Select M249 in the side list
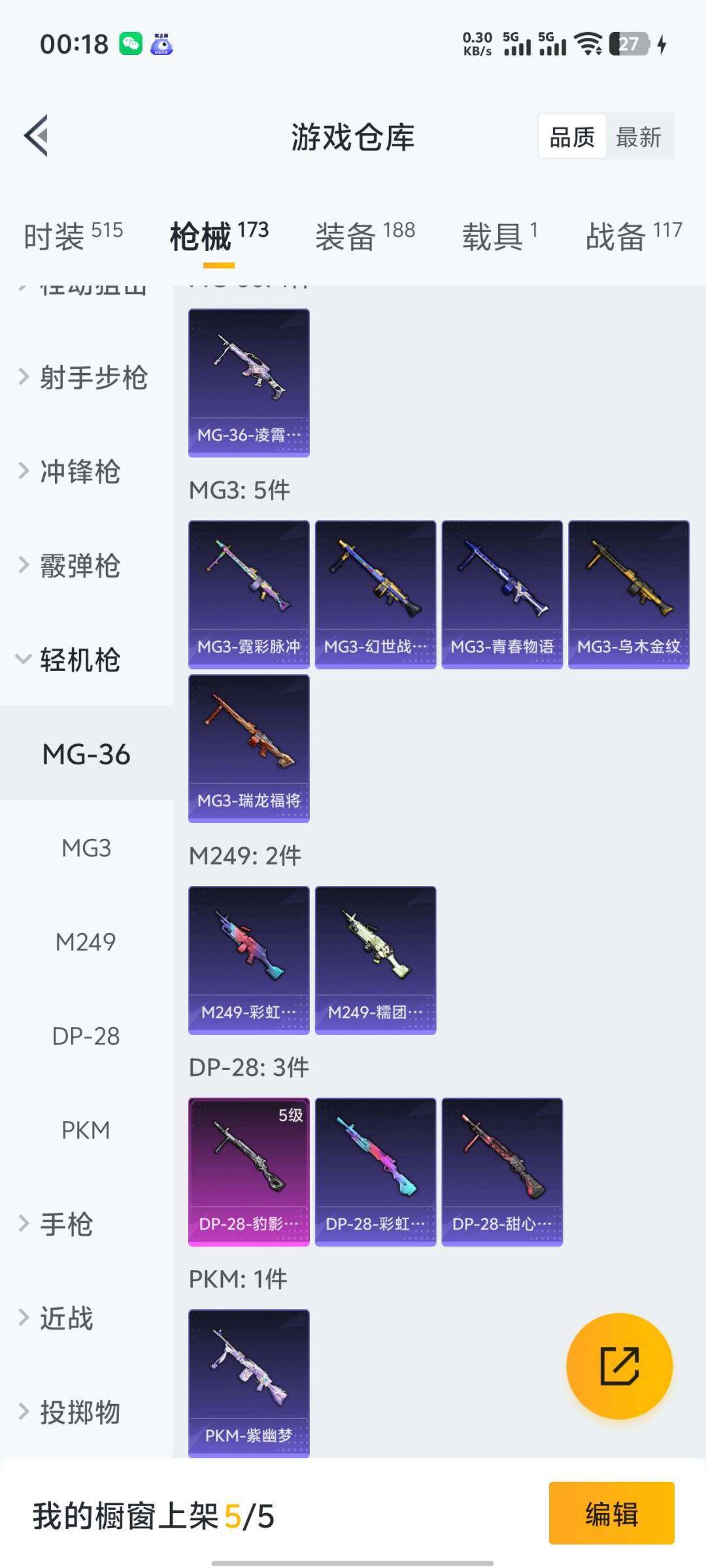The height and width of the screenshot is (1568, 706). 86,942
